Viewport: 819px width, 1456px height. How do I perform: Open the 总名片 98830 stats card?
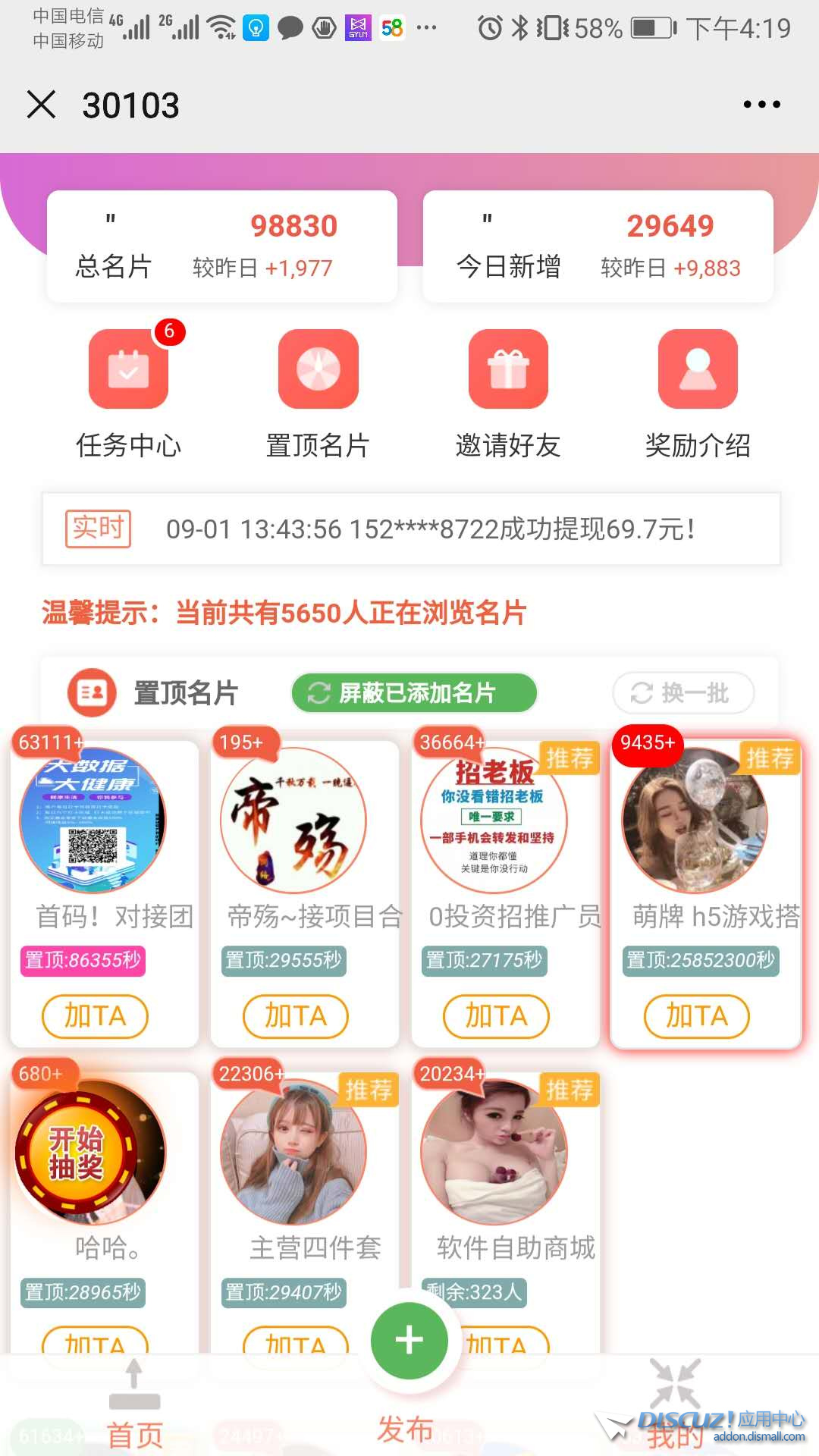pyautogui.click(x=221, y=246)
